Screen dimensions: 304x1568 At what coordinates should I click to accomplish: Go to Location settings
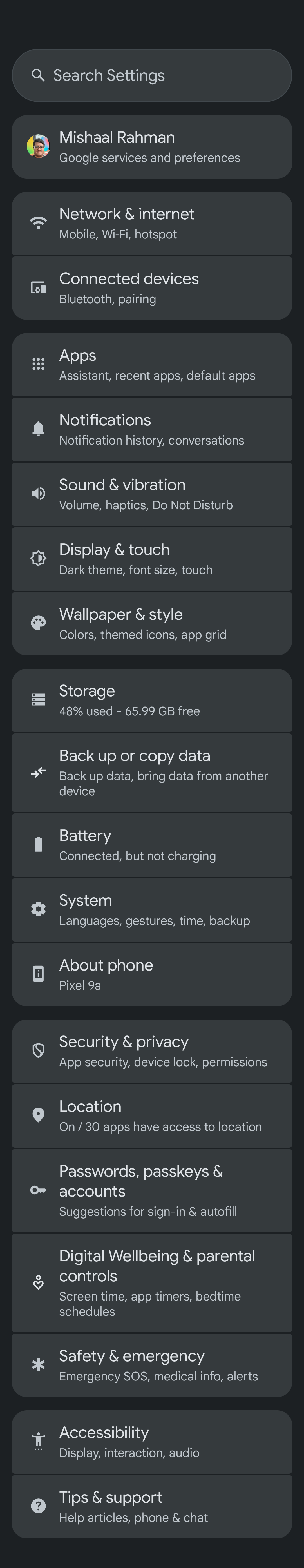pyautogui.click(x=152, y=1116)
